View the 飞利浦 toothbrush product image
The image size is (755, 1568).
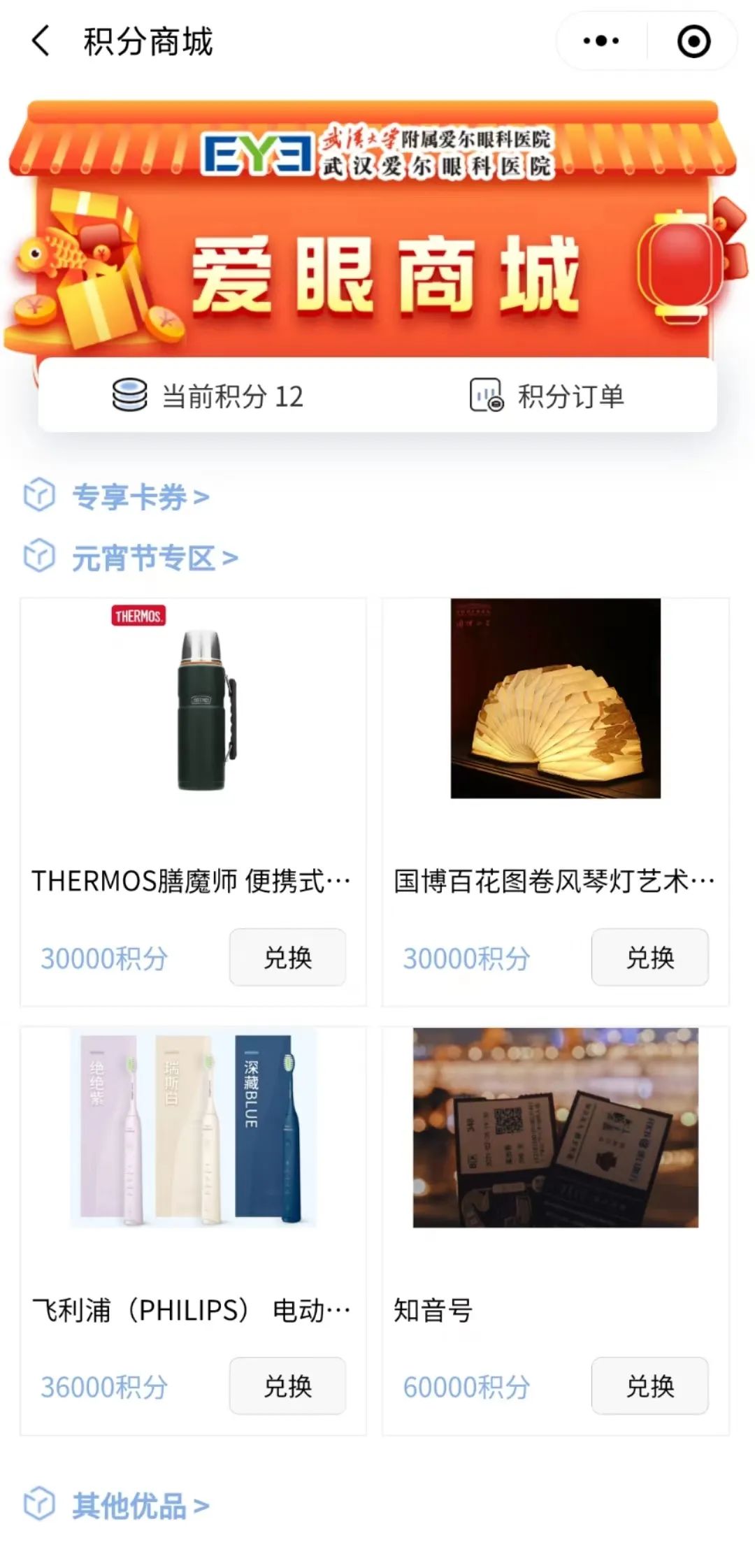[x=194, y=1127]
